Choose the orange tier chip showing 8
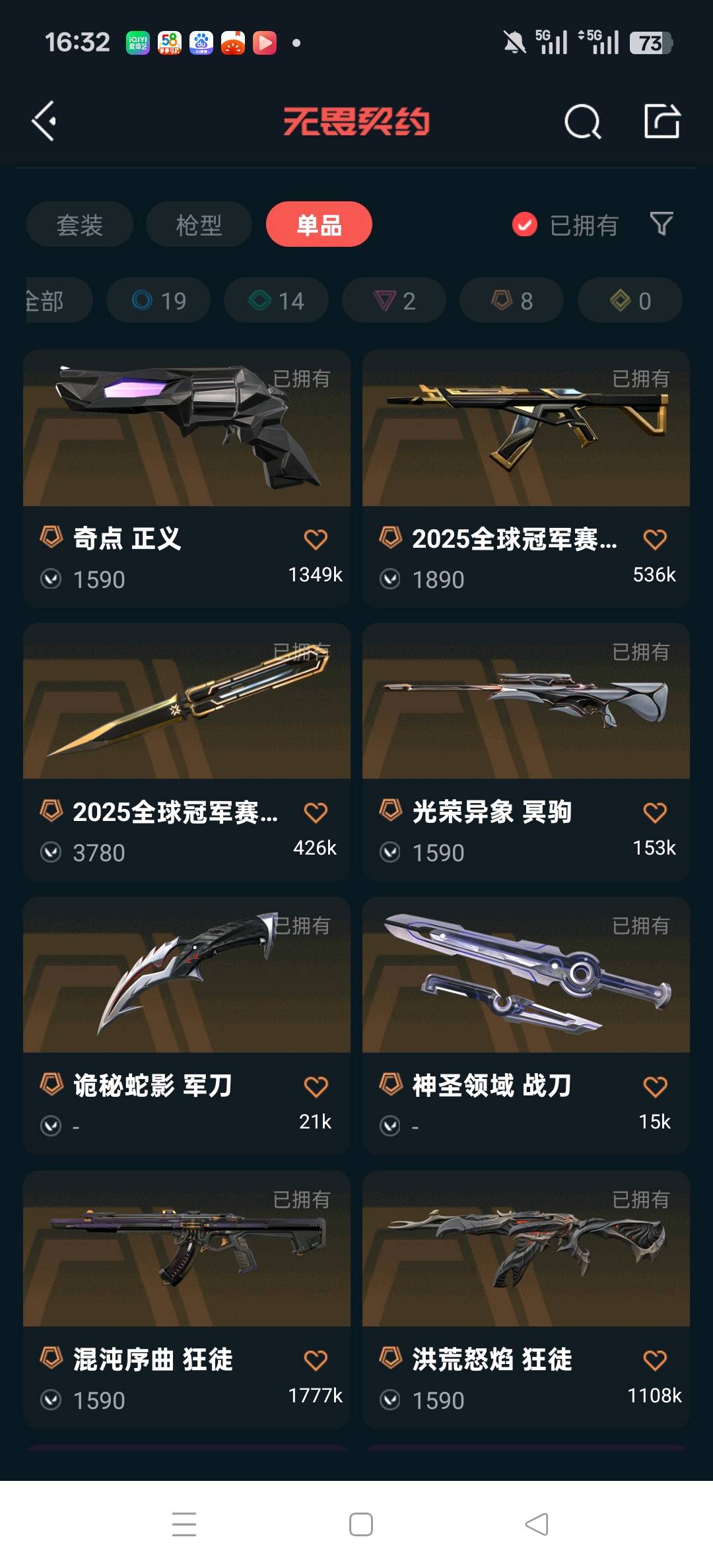Image resolution: width=713 pixels, height=1568 pixels. (512, 300)
